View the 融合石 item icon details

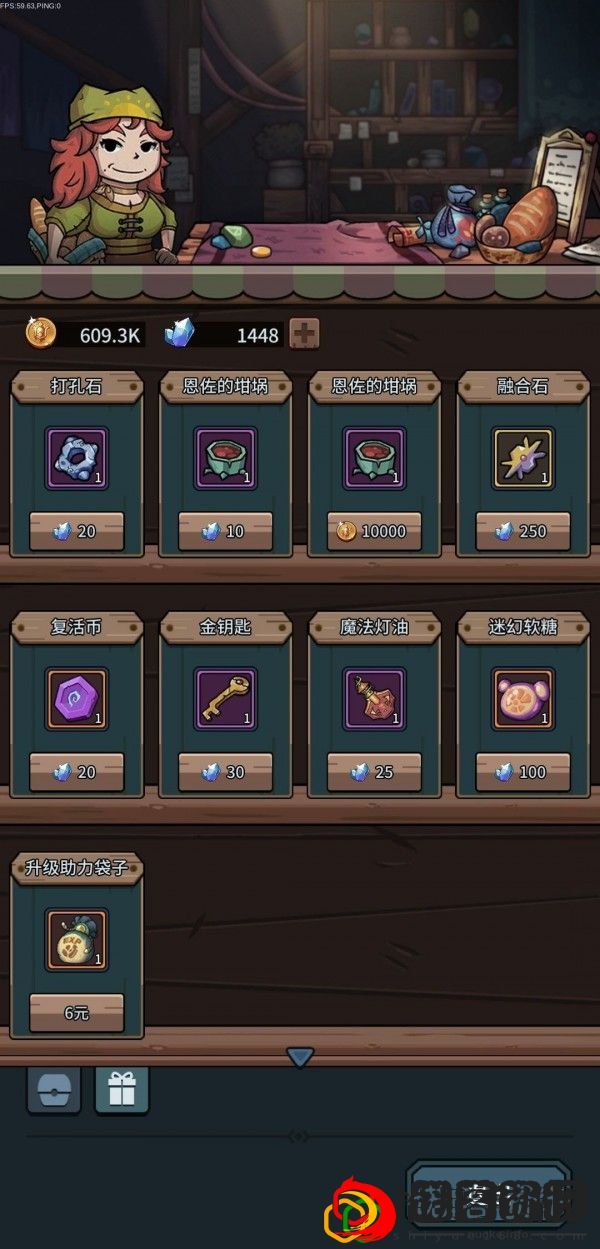click(522, 459)
